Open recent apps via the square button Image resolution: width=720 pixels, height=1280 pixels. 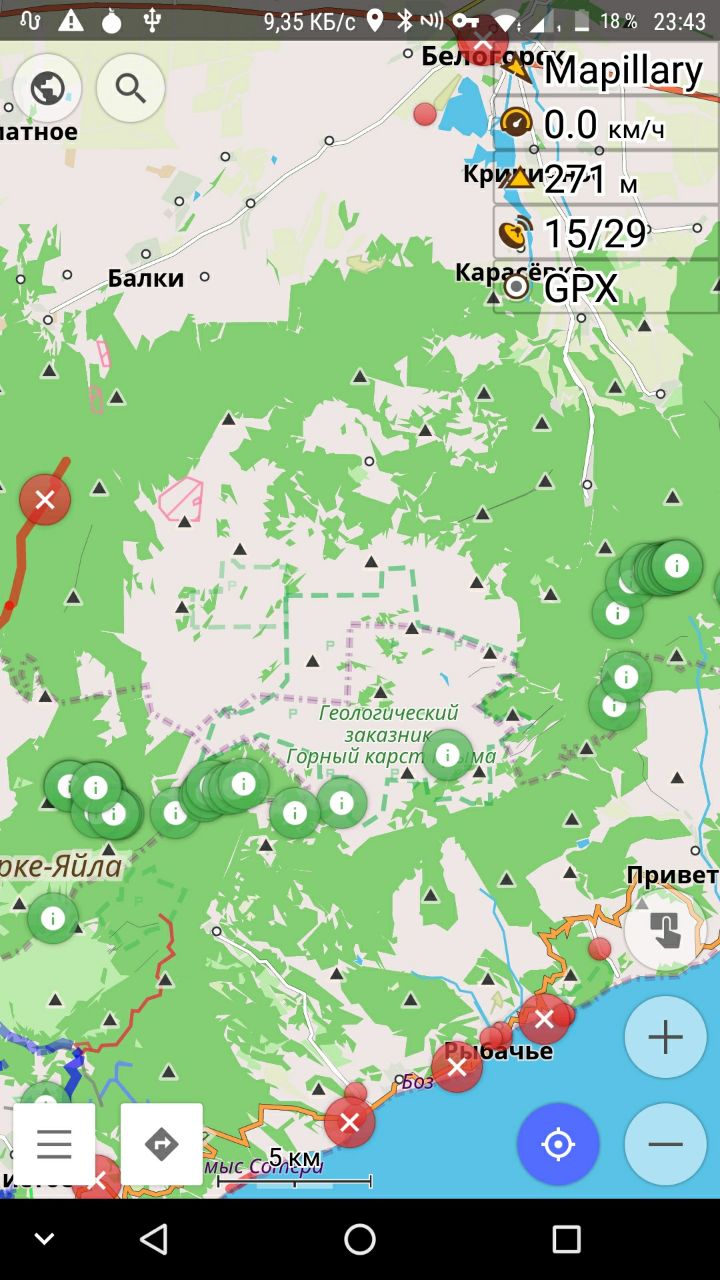pos(567,1240)
